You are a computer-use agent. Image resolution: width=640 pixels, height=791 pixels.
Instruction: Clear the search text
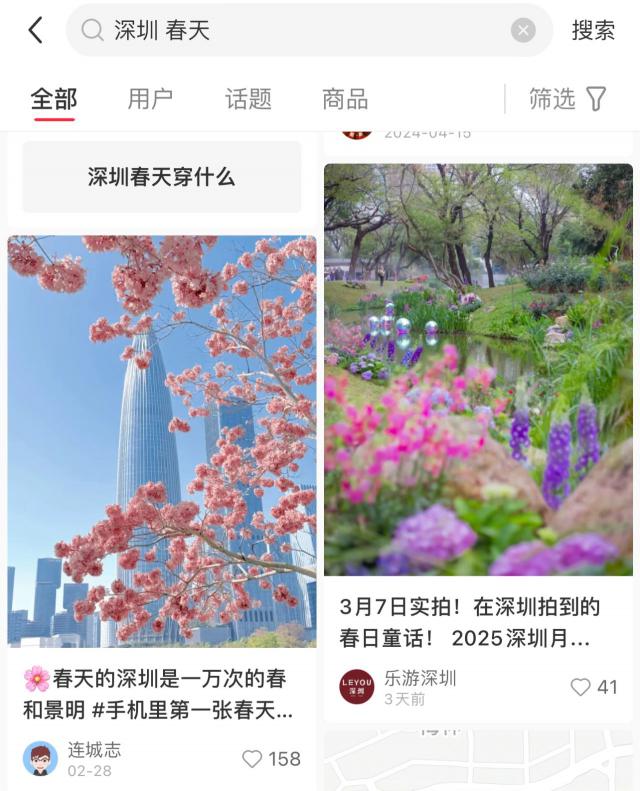click(523, 30)
